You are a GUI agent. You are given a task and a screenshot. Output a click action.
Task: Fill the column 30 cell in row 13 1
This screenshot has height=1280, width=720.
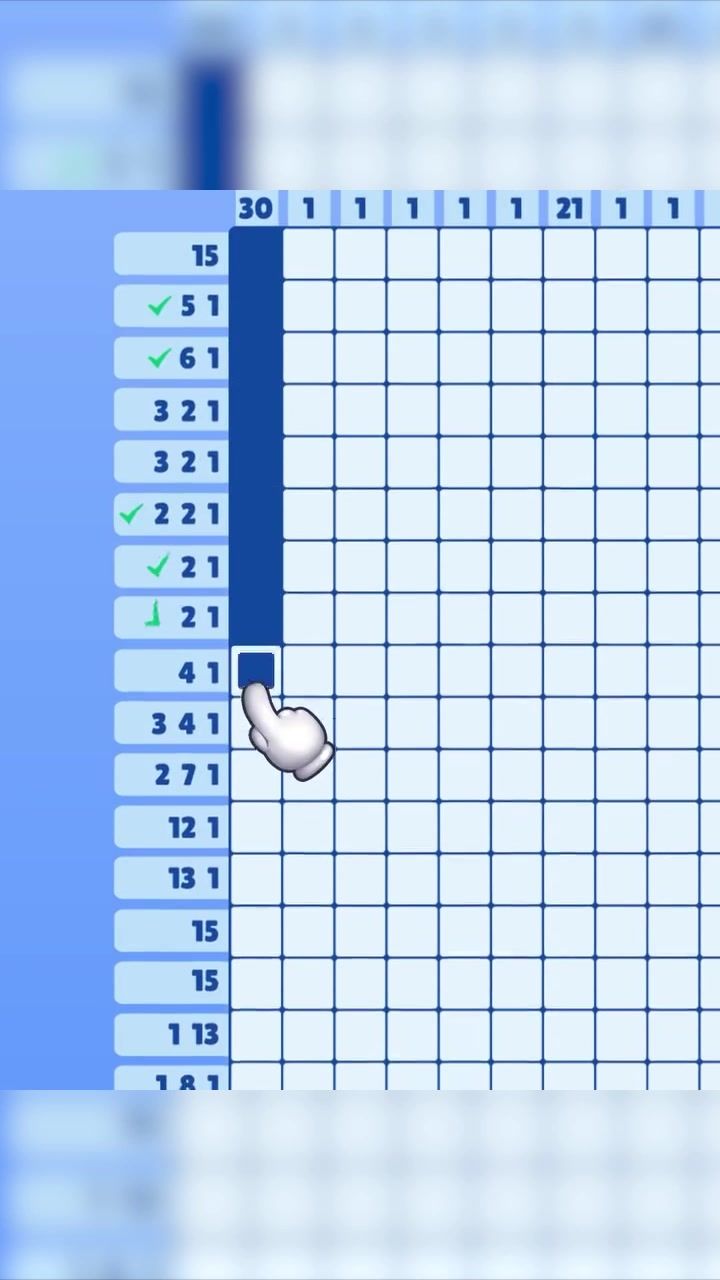tap(256, 879)
